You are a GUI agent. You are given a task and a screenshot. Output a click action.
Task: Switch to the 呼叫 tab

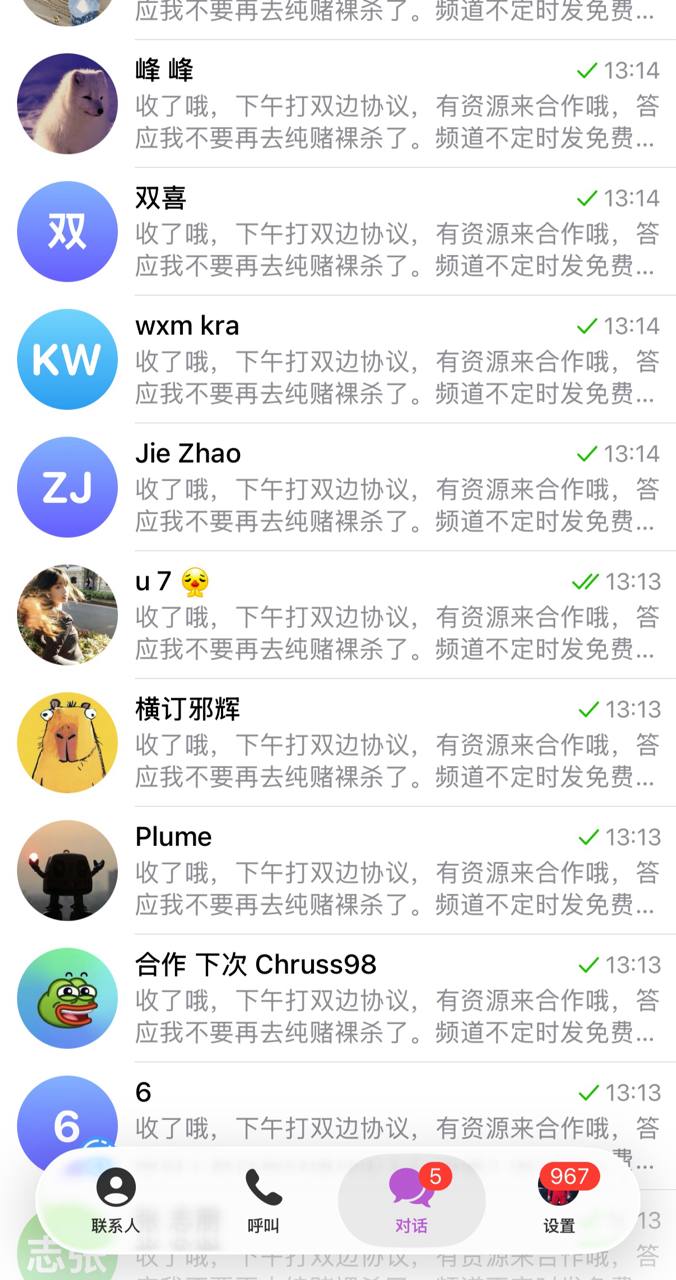point(264,1200)
